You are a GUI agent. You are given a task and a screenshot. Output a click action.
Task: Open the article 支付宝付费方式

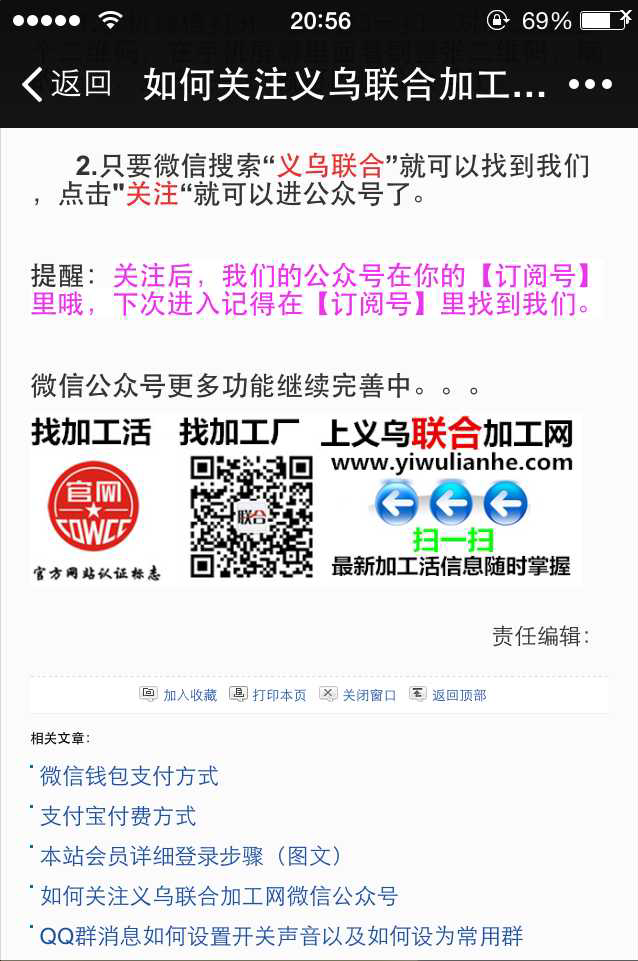pyautogui.click(x=118, y=816)
